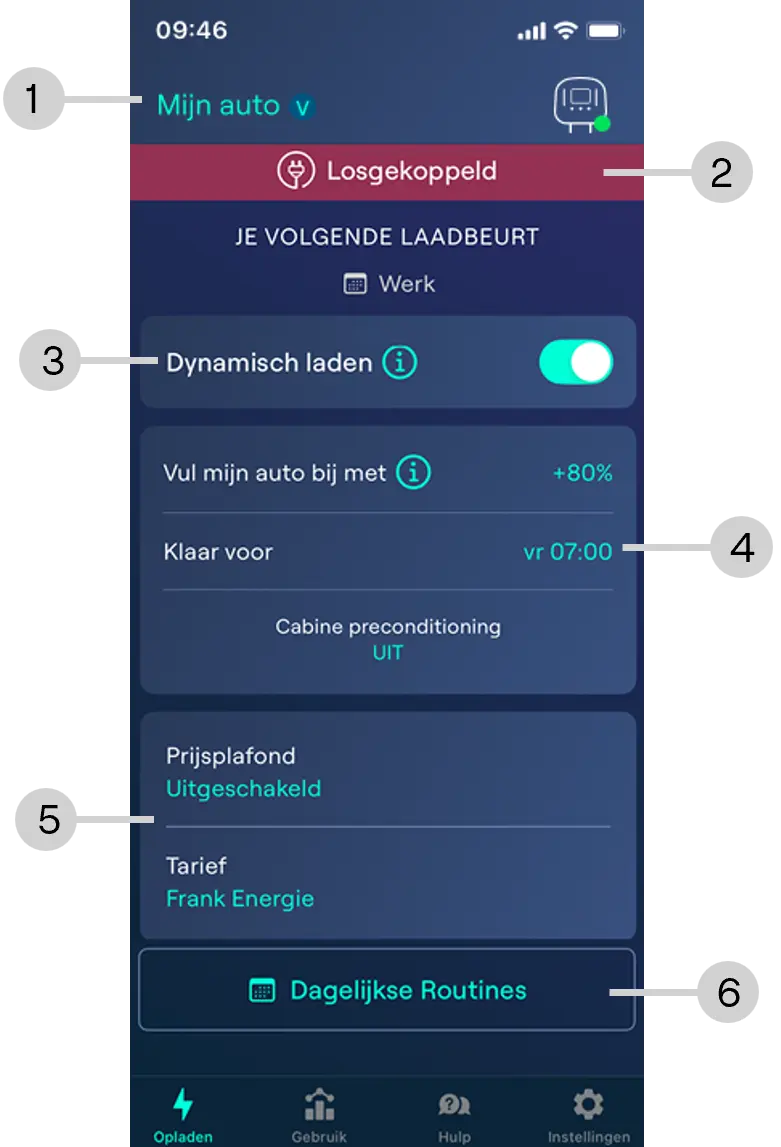This screenshot has width=781, height=1147.
Task: Open the Tarief Frank Energie row
Action: [387, 882]
